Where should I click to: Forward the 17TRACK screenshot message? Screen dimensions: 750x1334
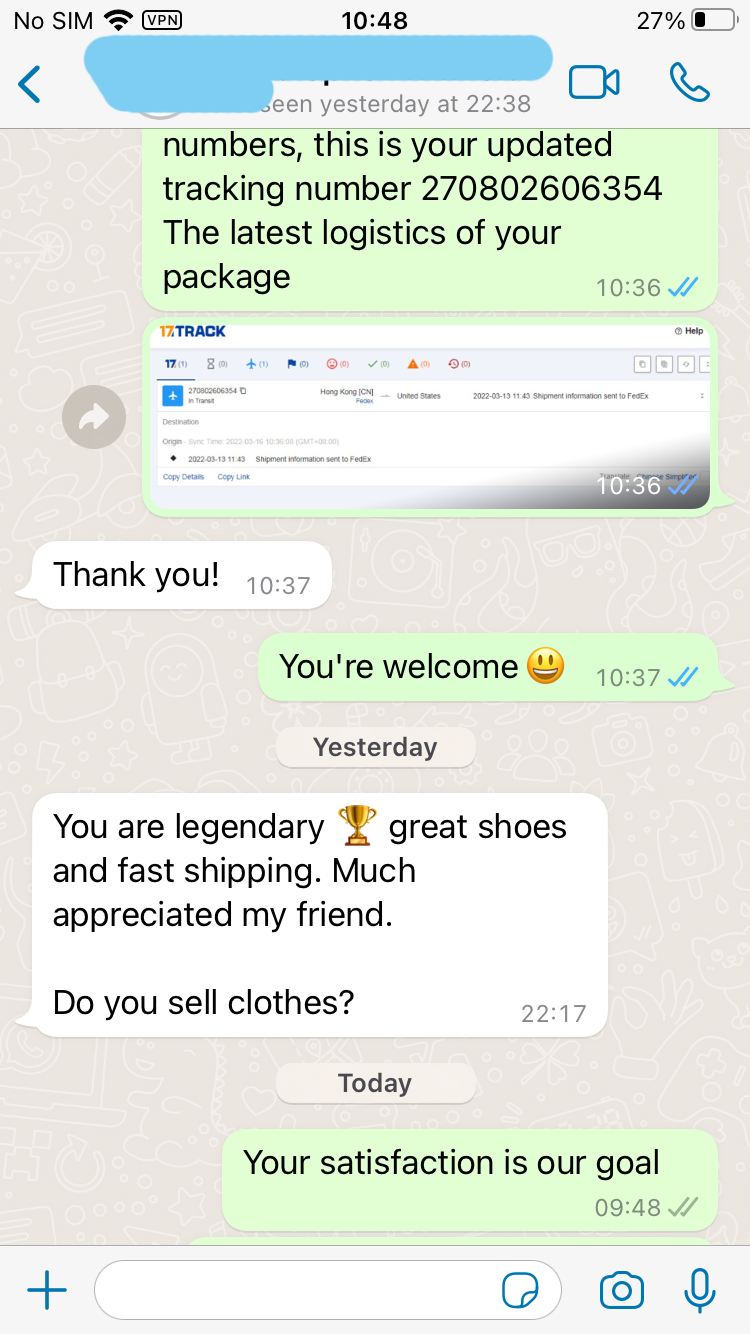pos(94,417)
